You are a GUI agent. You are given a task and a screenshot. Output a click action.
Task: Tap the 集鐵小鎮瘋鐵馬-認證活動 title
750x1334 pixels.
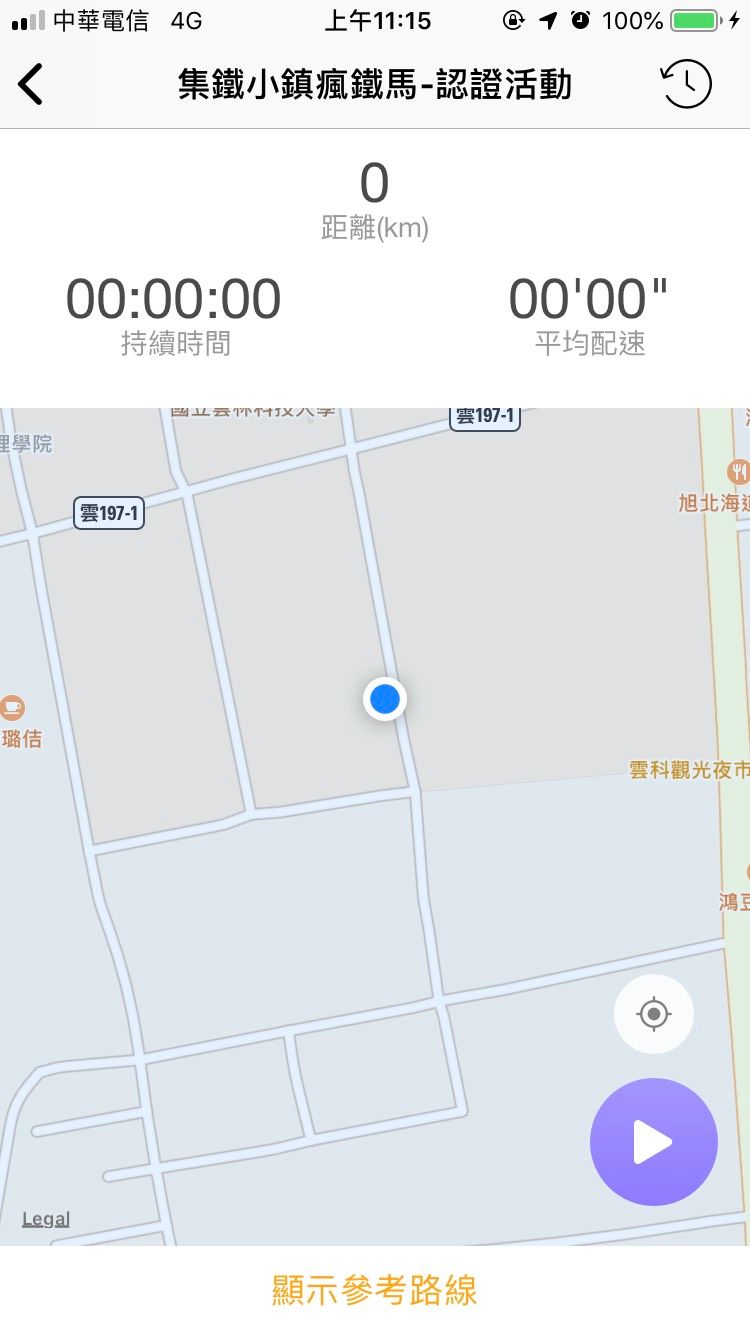coord(375,84)
